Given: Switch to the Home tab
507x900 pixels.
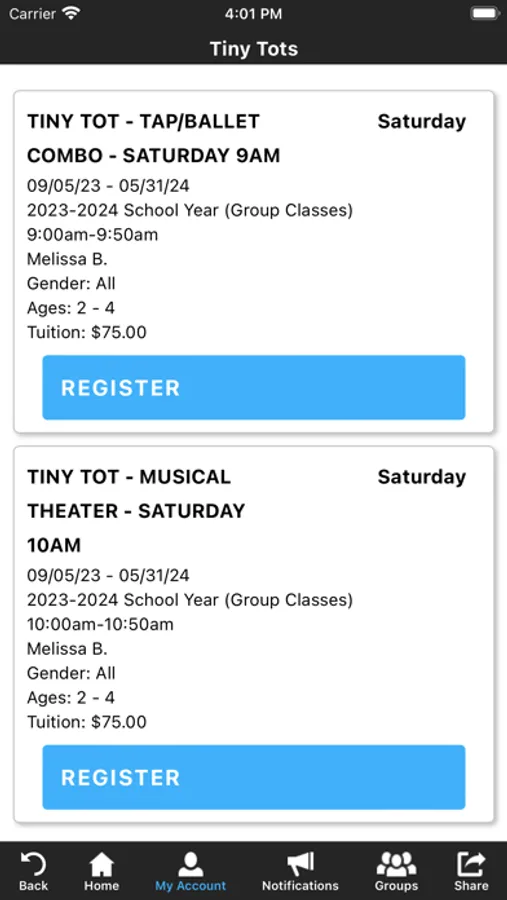Looking at the screenshot, I should click(102, 871).
